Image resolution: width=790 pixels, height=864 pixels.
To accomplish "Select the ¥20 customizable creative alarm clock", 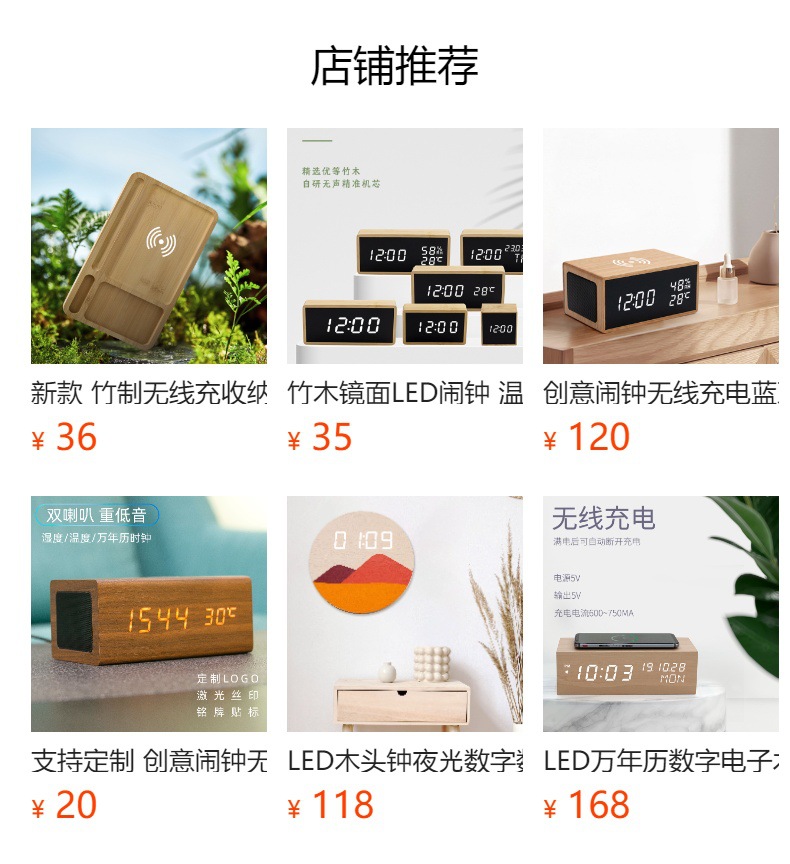I will click(149, 614).
